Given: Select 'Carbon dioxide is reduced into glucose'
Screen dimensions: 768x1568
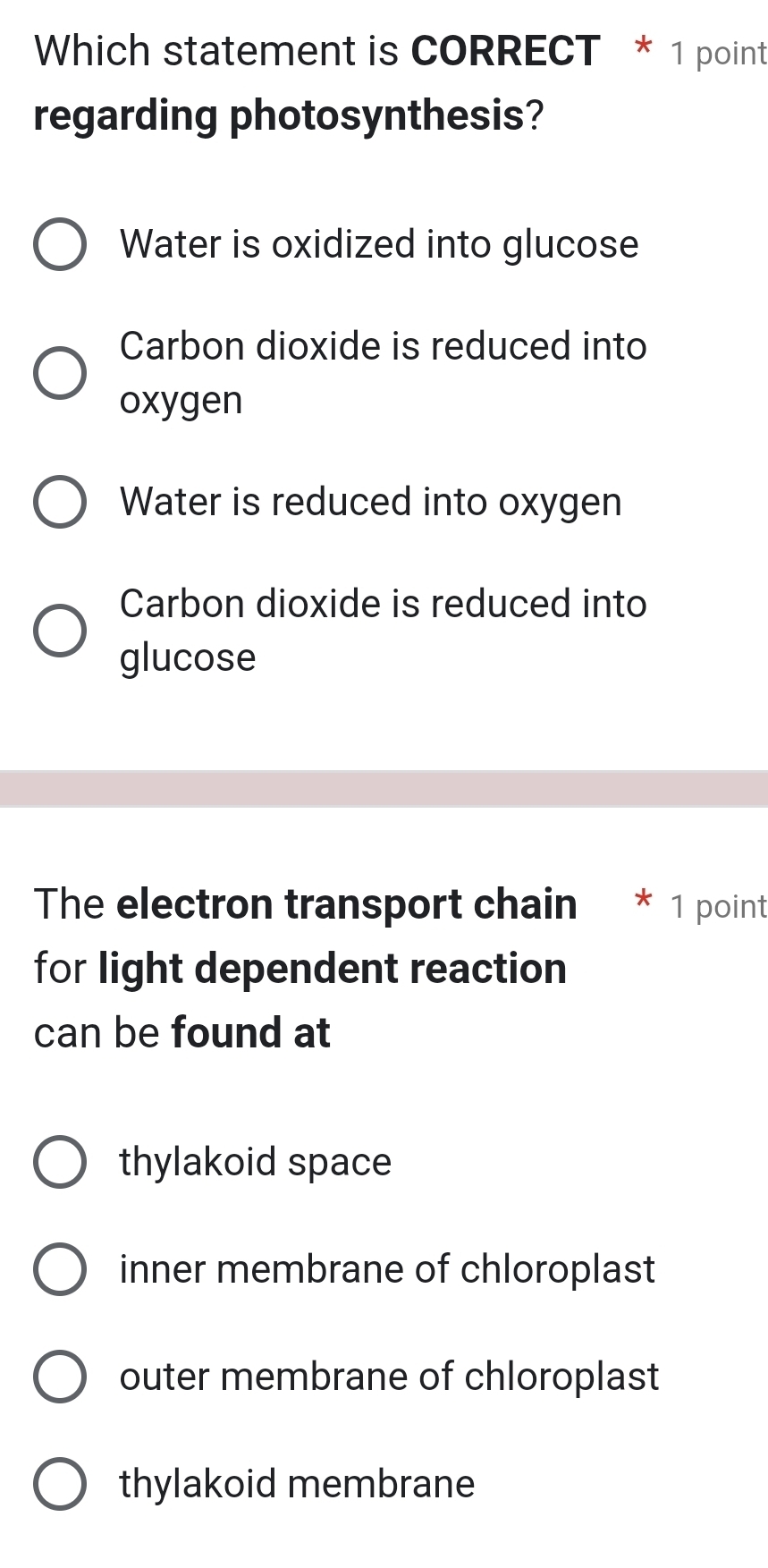Looking at the screenshot, I should [x=60, y=631].
